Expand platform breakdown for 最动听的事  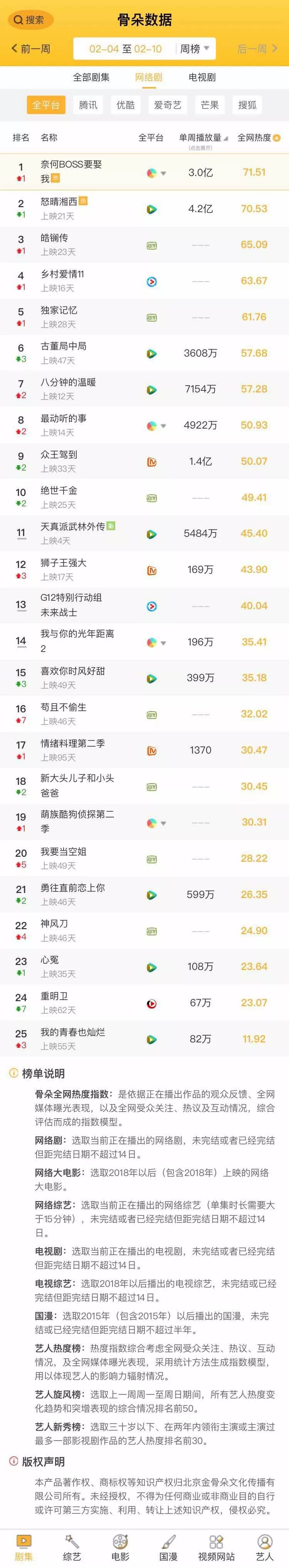(163, 426)
